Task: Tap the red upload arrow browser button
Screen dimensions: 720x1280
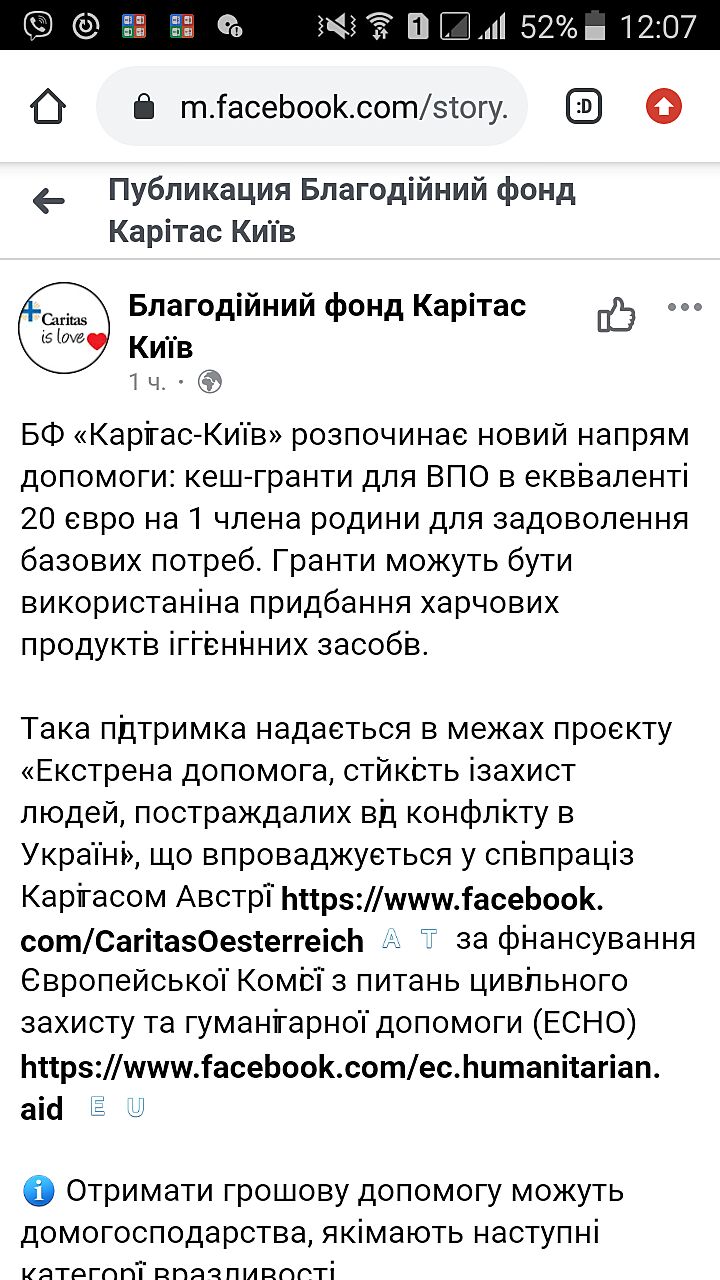Action: click(x=663, y=106)
